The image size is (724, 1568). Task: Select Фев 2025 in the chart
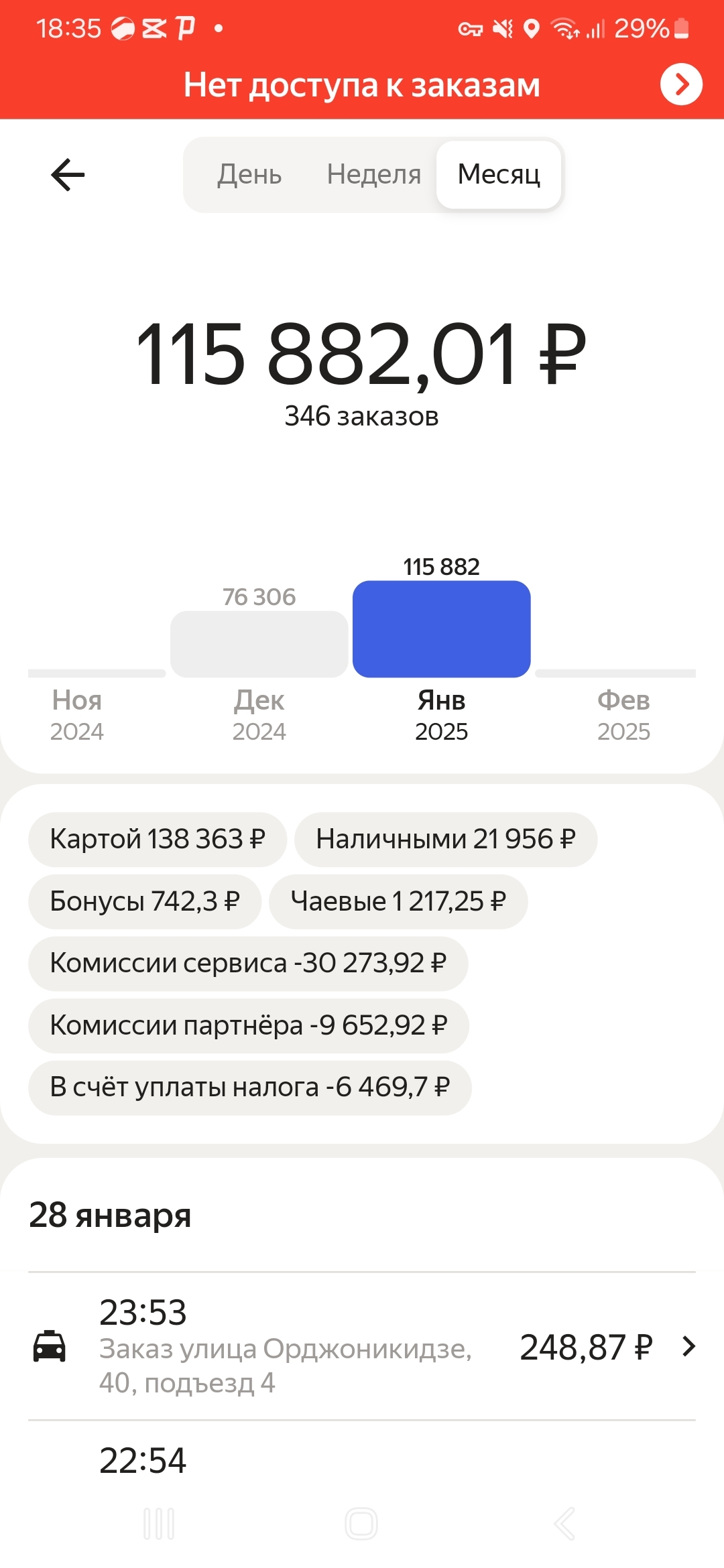coord(623,715)
